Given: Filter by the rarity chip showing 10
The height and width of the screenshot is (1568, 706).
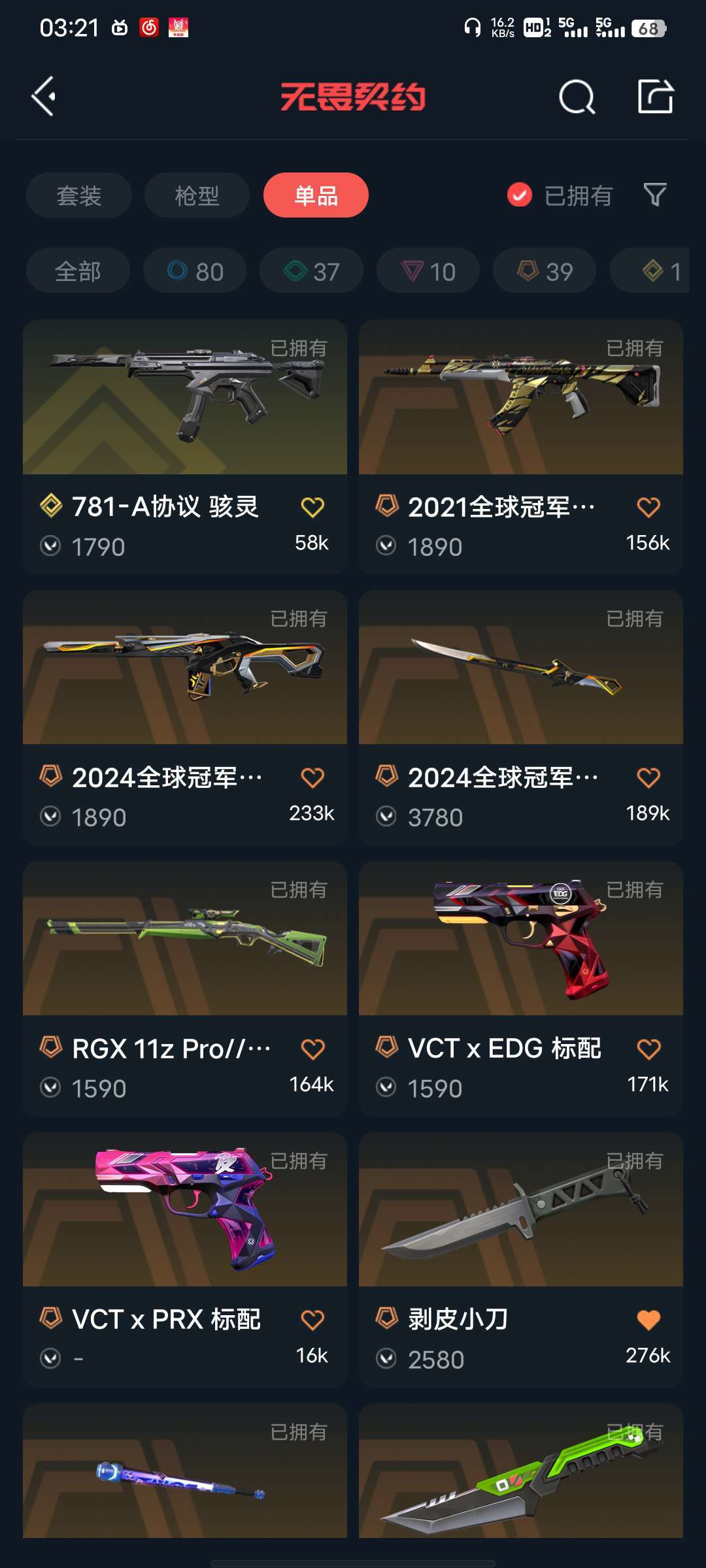Looking at the screenshot, I should (428, 271).
